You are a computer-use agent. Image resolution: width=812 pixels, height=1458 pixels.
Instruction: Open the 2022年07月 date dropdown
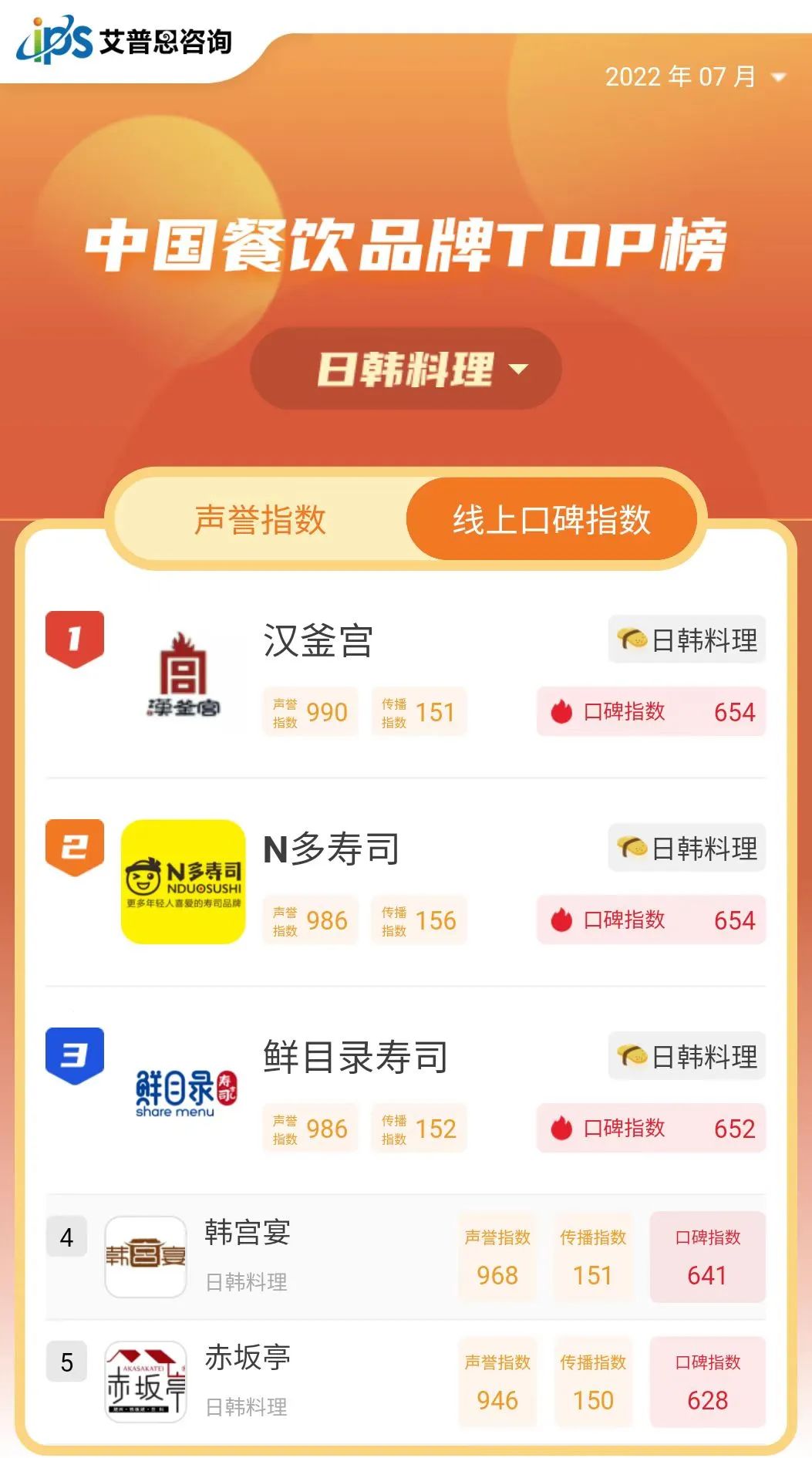pyautogui.click(x=694, y=76)
